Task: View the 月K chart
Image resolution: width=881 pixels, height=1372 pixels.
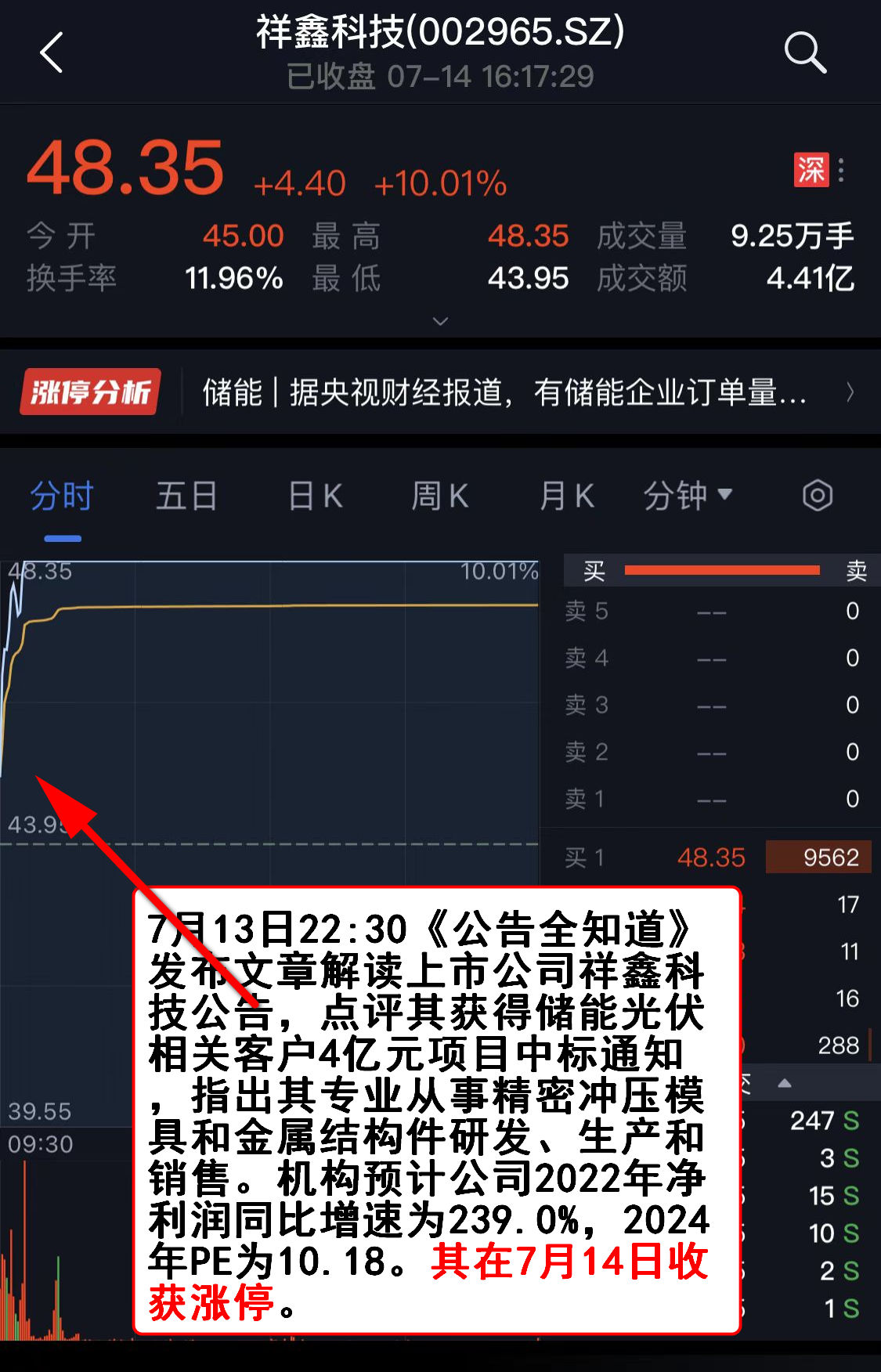Action: point(566,496)
